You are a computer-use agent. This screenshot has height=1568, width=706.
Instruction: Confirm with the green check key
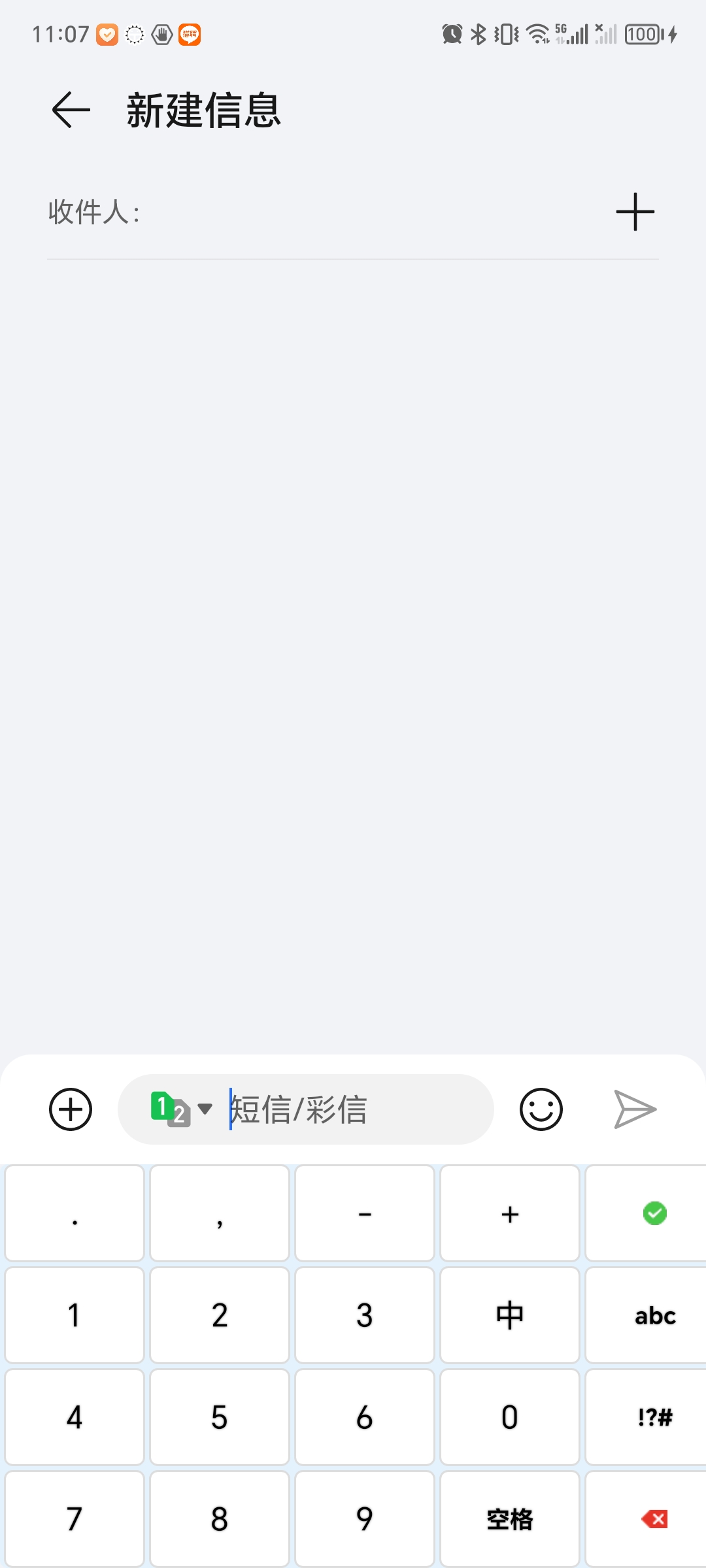tap(654, 1213)
